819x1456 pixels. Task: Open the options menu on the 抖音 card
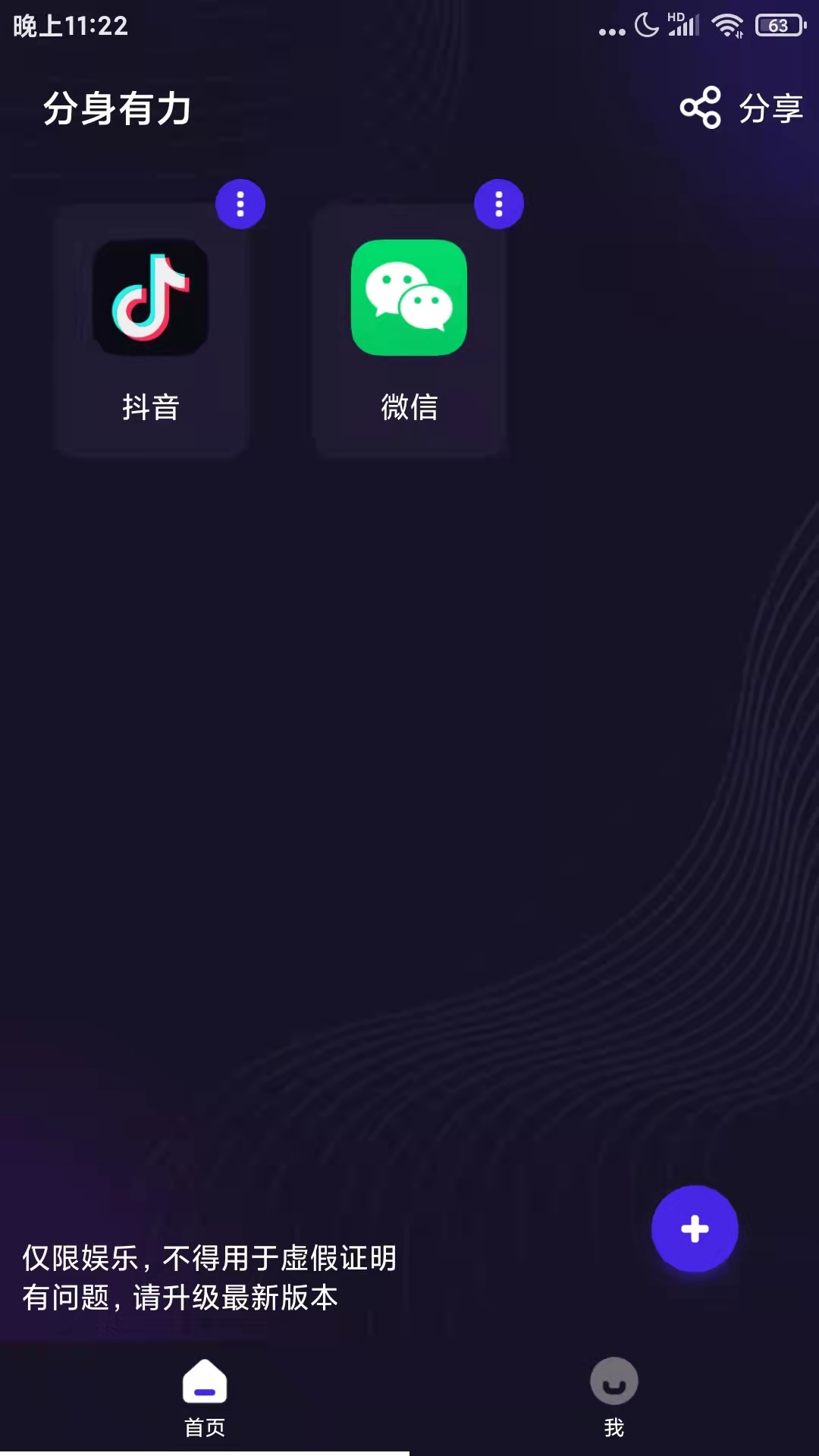(240, 204)
